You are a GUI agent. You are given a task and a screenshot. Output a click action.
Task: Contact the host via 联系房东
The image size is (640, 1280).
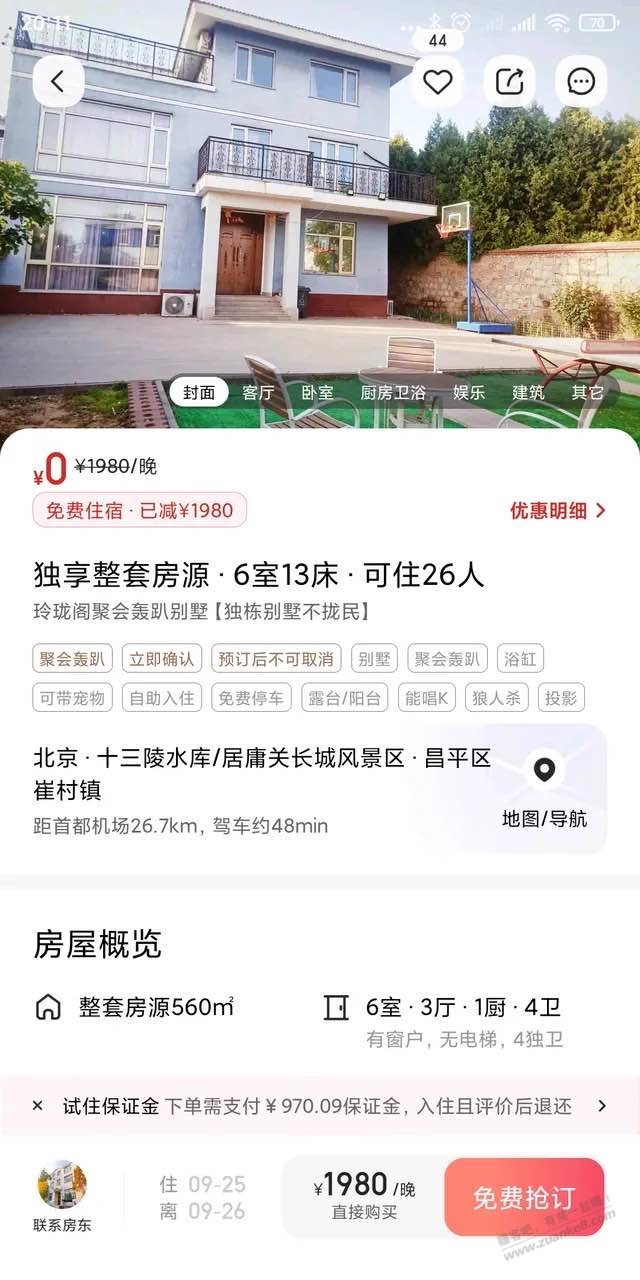[62, 1197]
